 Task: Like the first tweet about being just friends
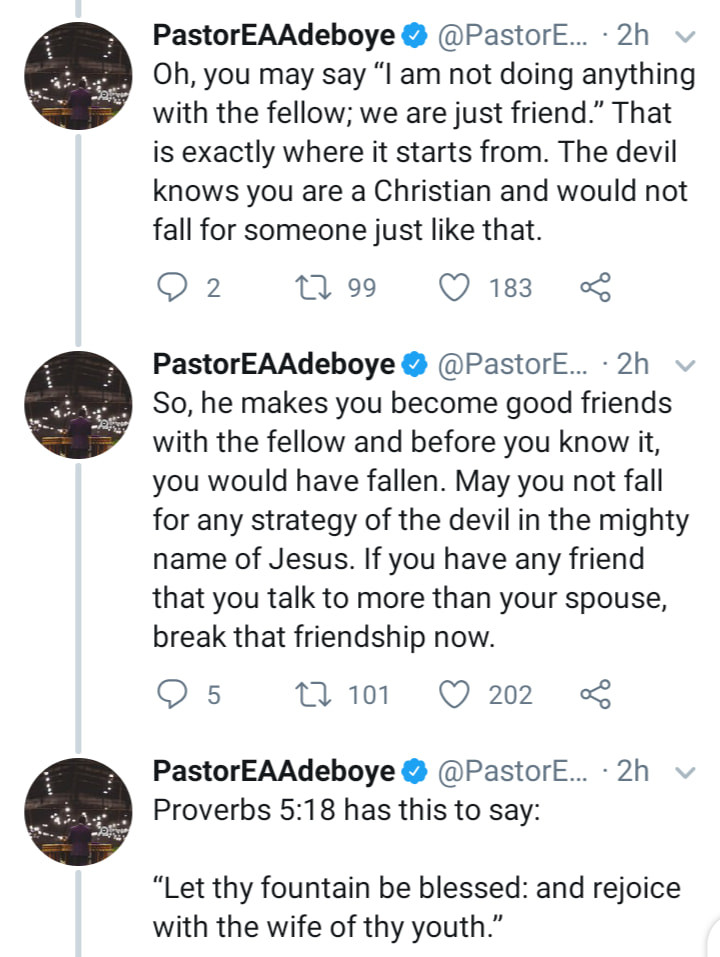pyautogui.click(x=455, y=288)
